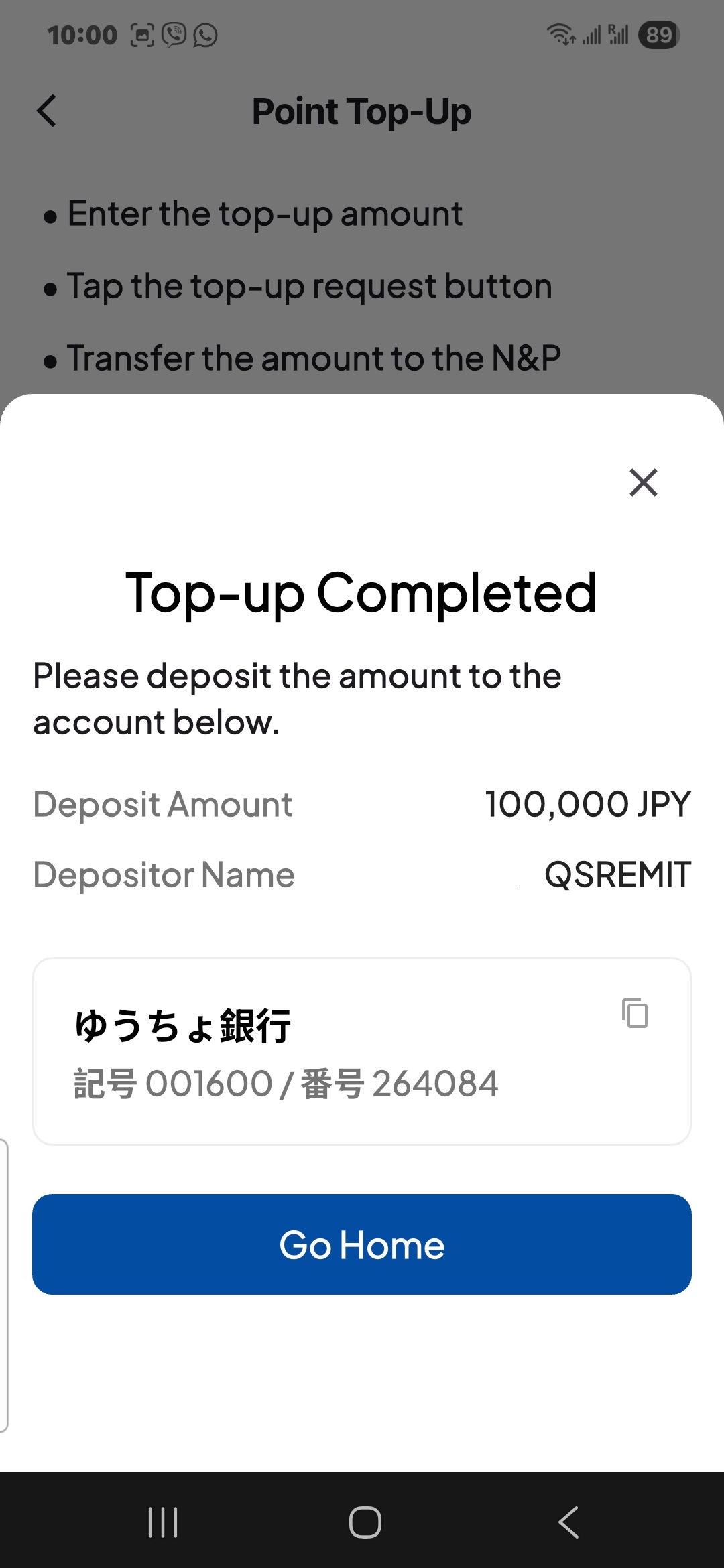724x1568 pixels.
Task: Open recent apps from navigation bar
Action: [163, 1522]
